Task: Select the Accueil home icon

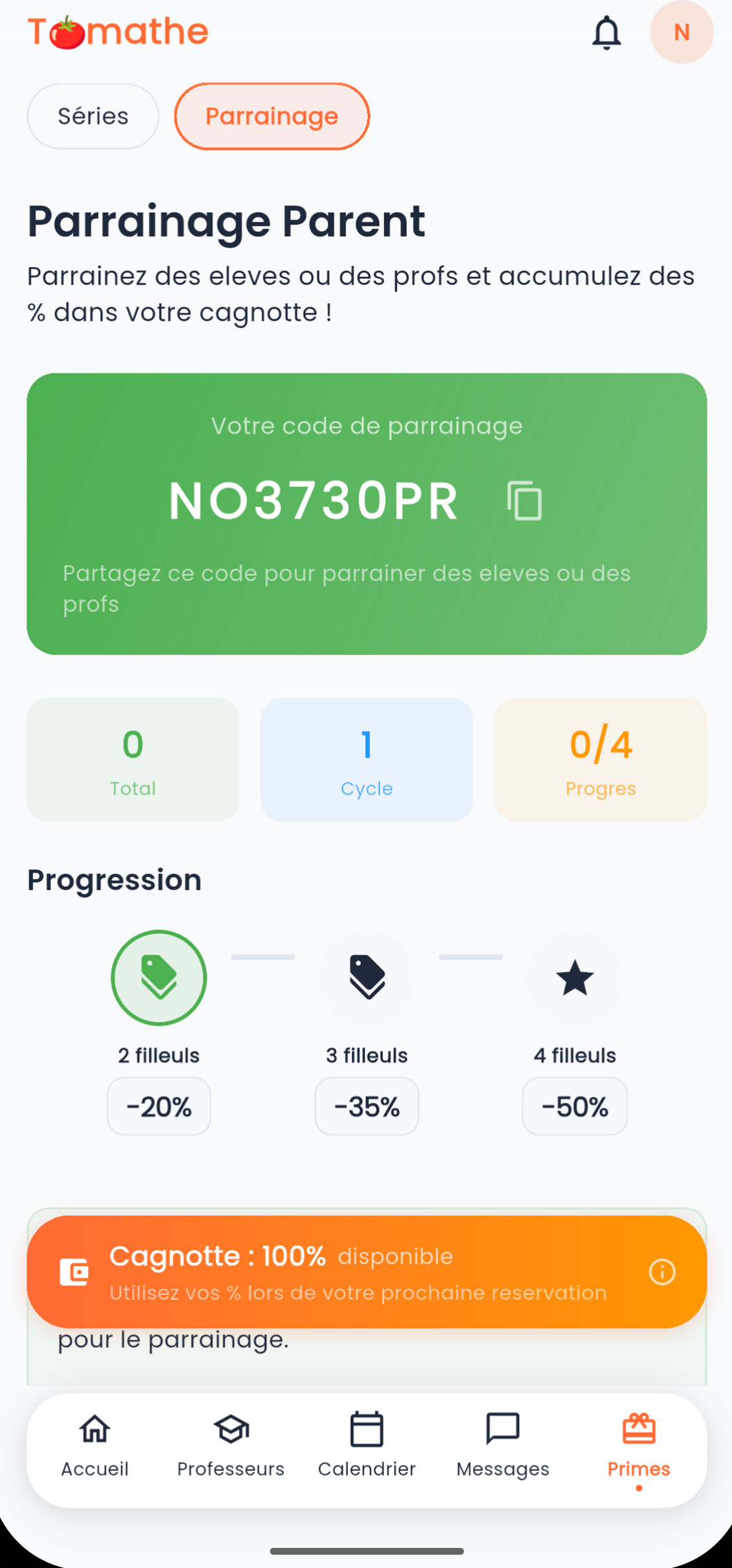Action: click(x=94, y=1429)
